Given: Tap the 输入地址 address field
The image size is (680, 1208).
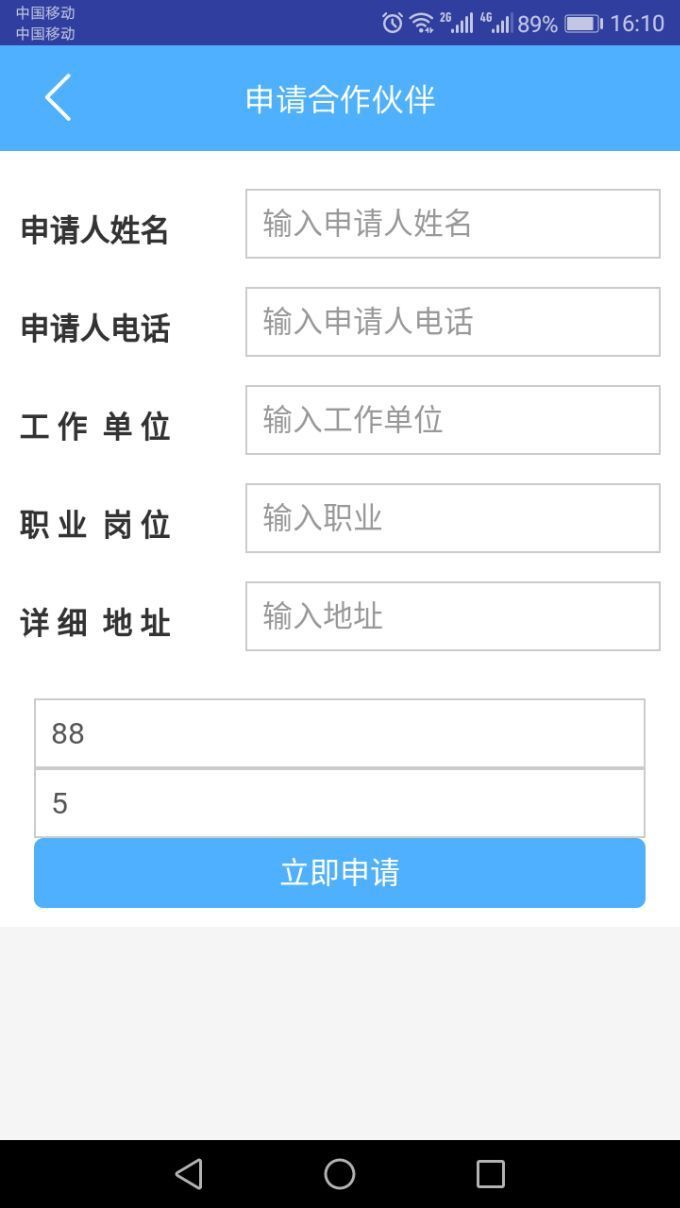Looking at the screenshot, I should 453,616.
